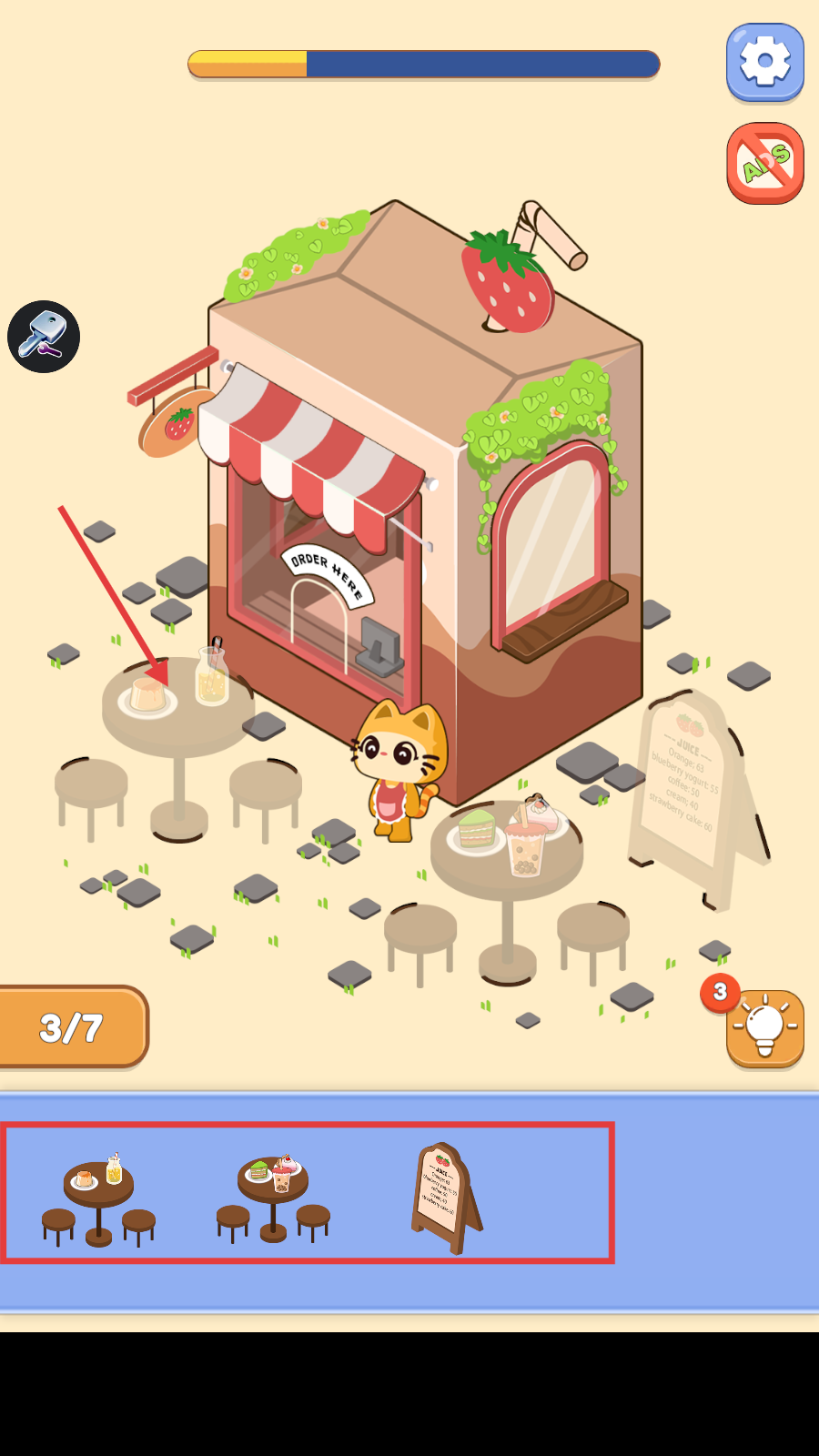Open the key icon button

point(44,337)
